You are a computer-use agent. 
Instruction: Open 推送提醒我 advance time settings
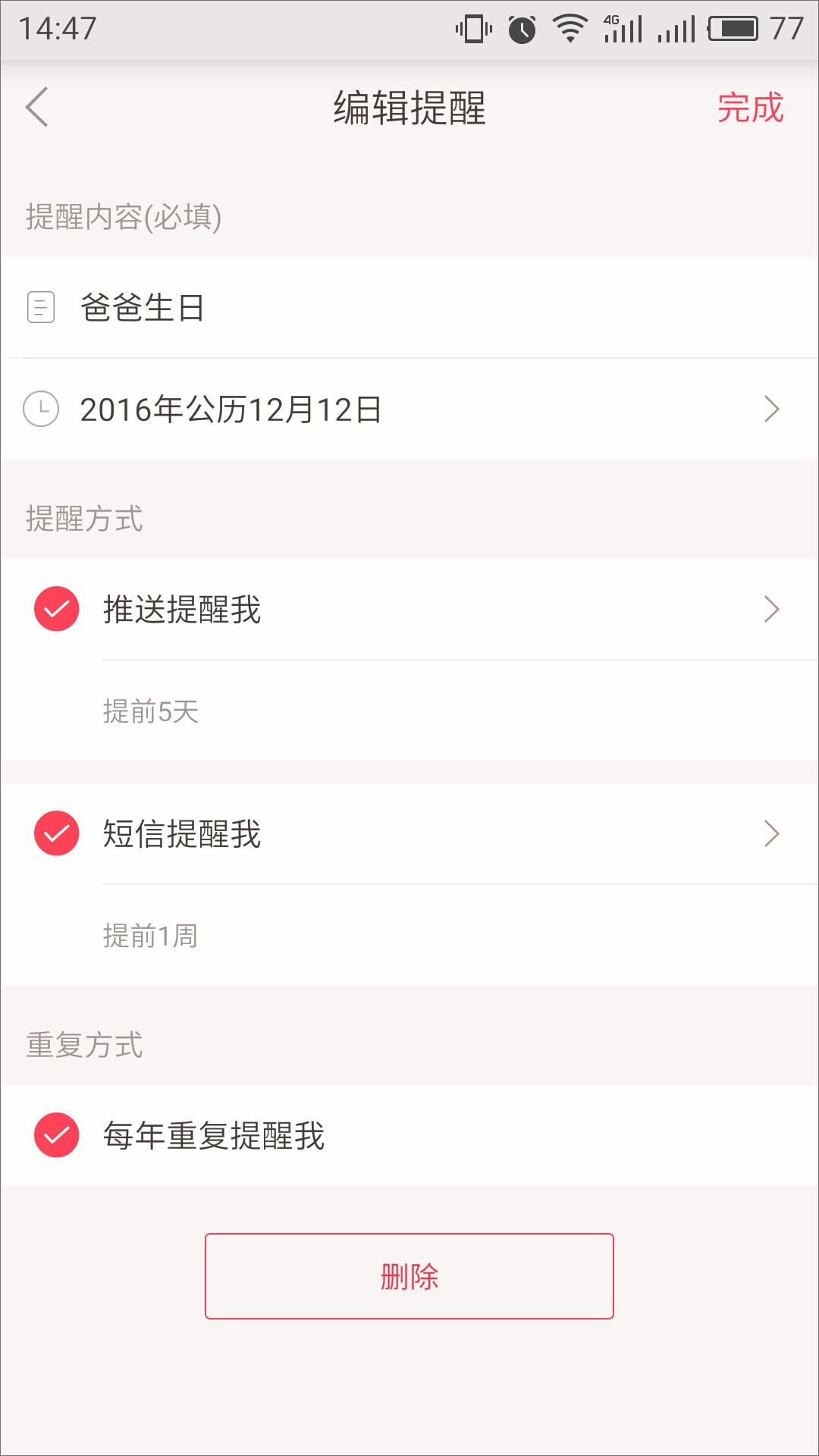pos(771,609)
